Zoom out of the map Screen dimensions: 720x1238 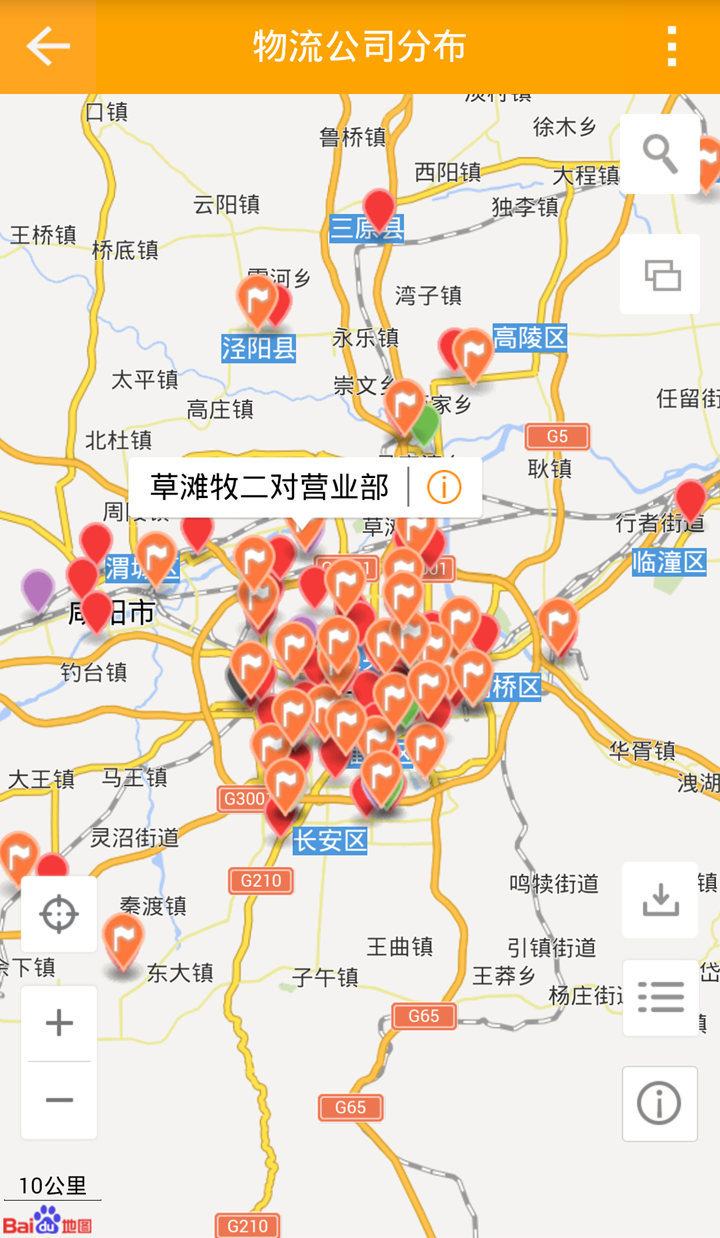[x=59, y=1100]
